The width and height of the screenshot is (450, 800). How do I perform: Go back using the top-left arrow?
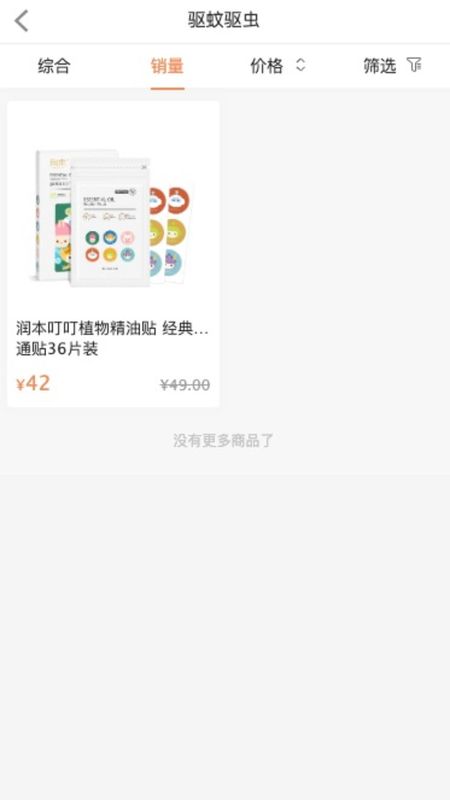point(21,21)
